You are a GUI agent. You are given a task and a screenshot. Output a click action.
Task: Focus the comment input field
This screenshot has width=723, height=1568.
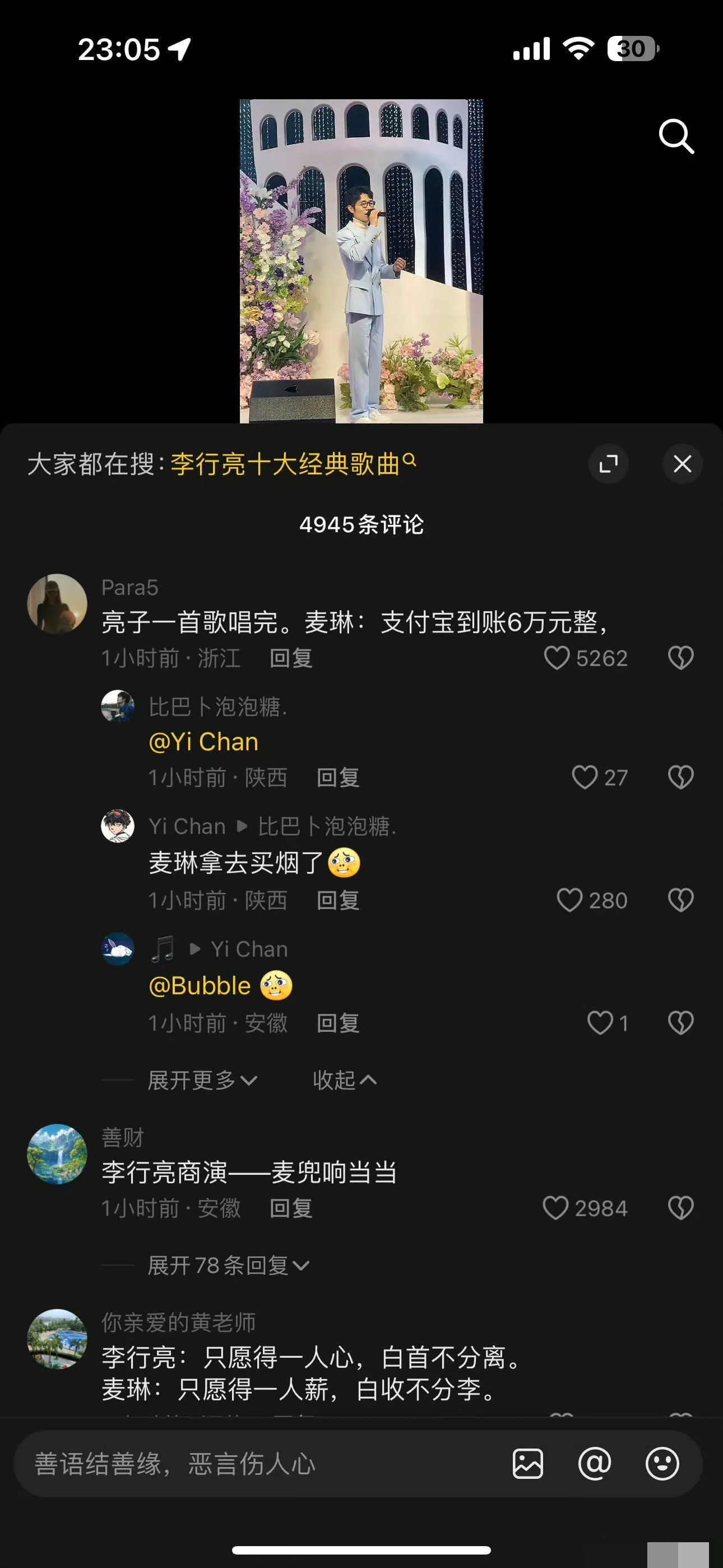(x=256, y=1464)
